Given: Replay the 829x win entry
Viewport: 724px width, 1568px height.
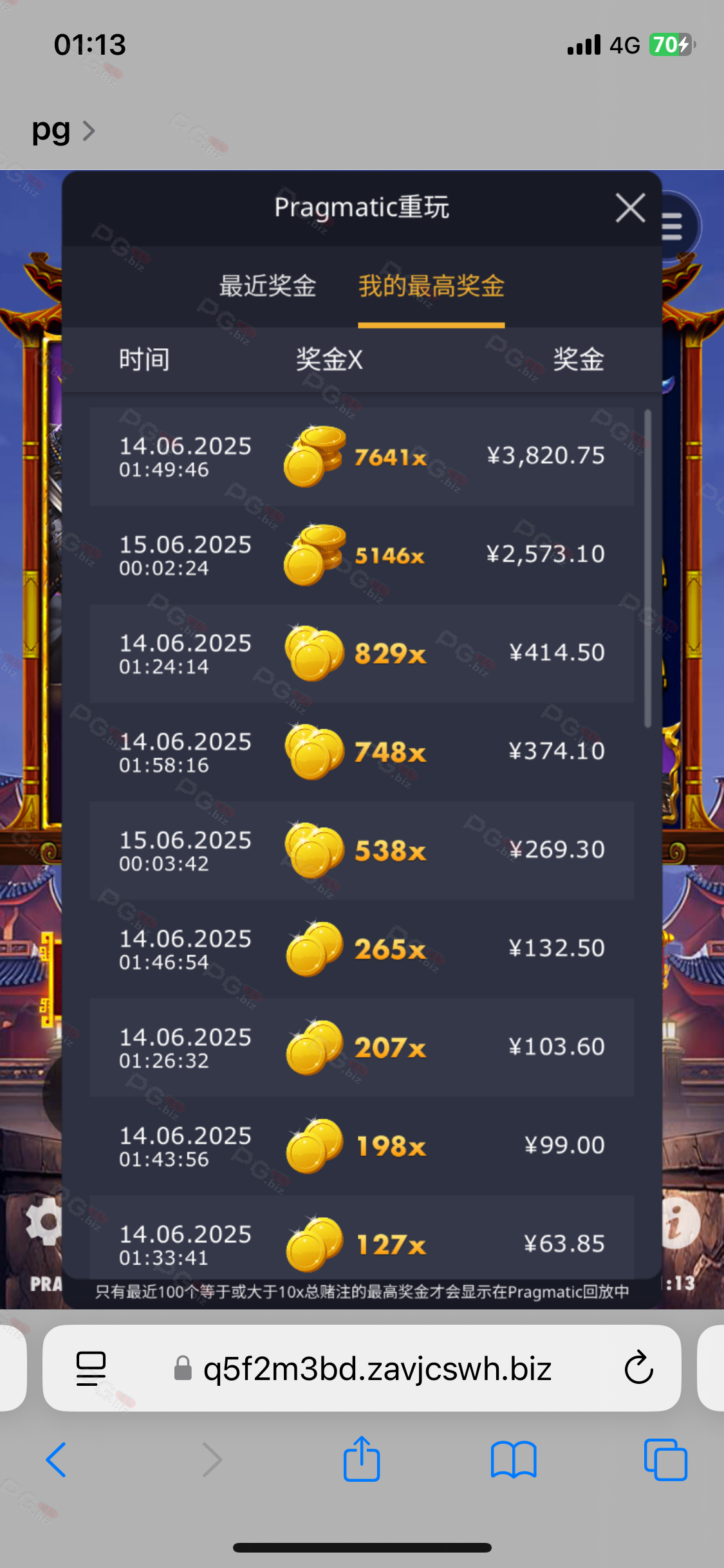Looking at the screenshot, I should click(362, 653).
